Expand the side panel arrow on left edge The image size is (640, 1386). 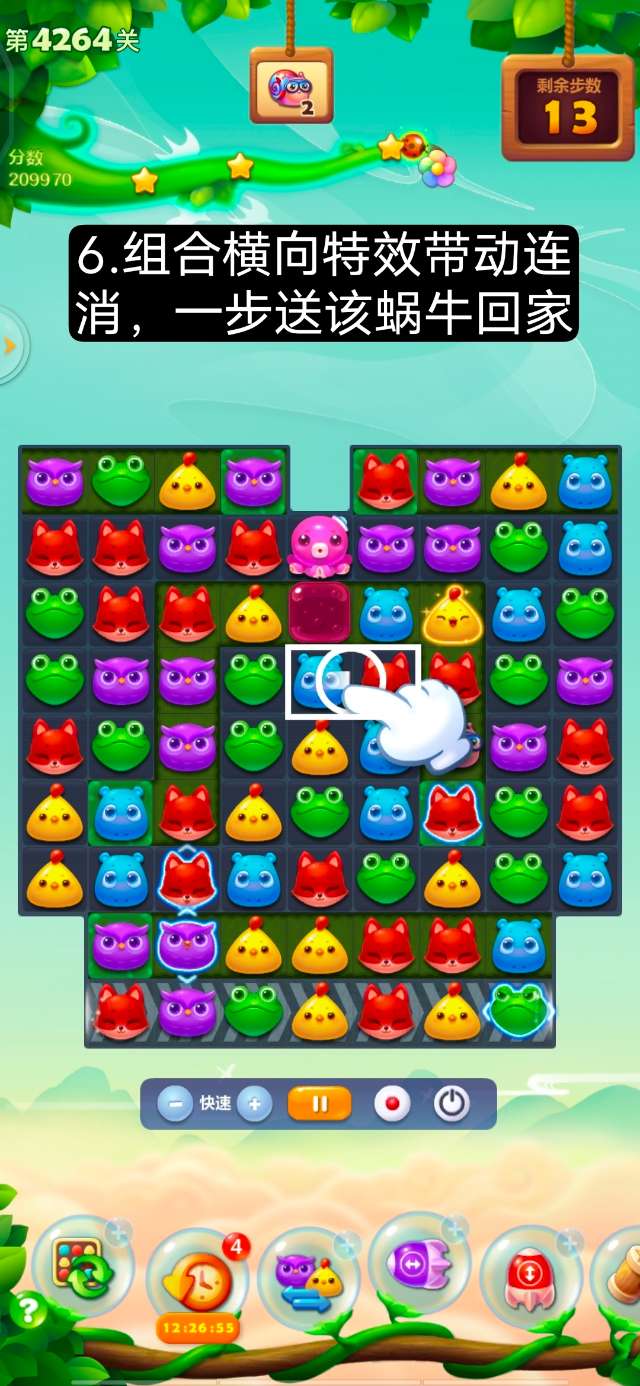10,346
